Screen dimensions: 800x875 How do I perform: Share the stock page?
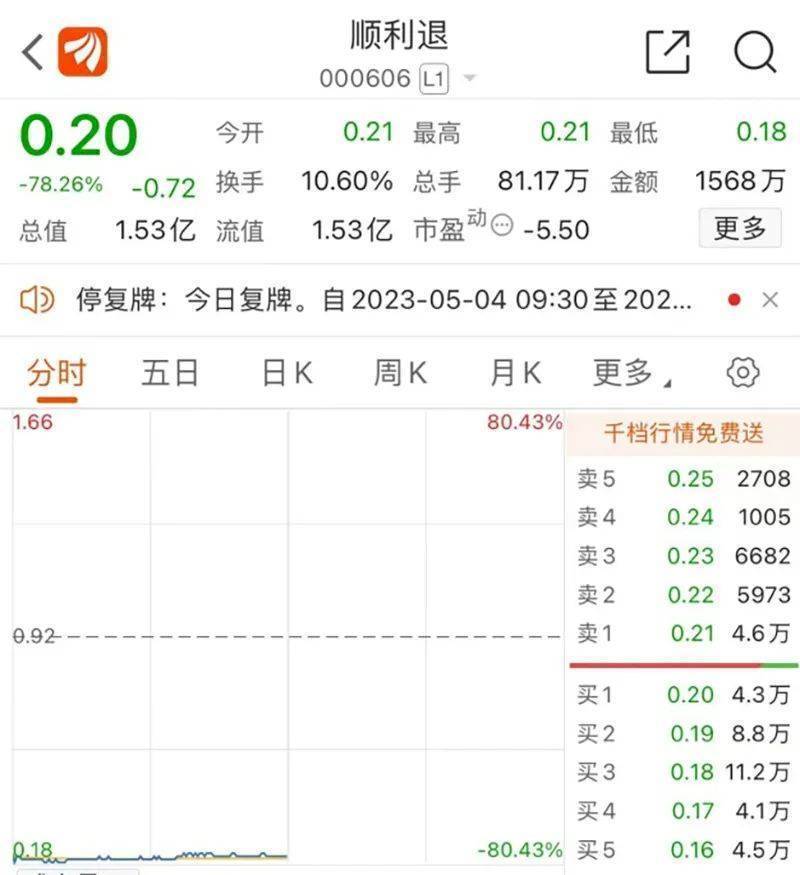[x=668, y=51]
